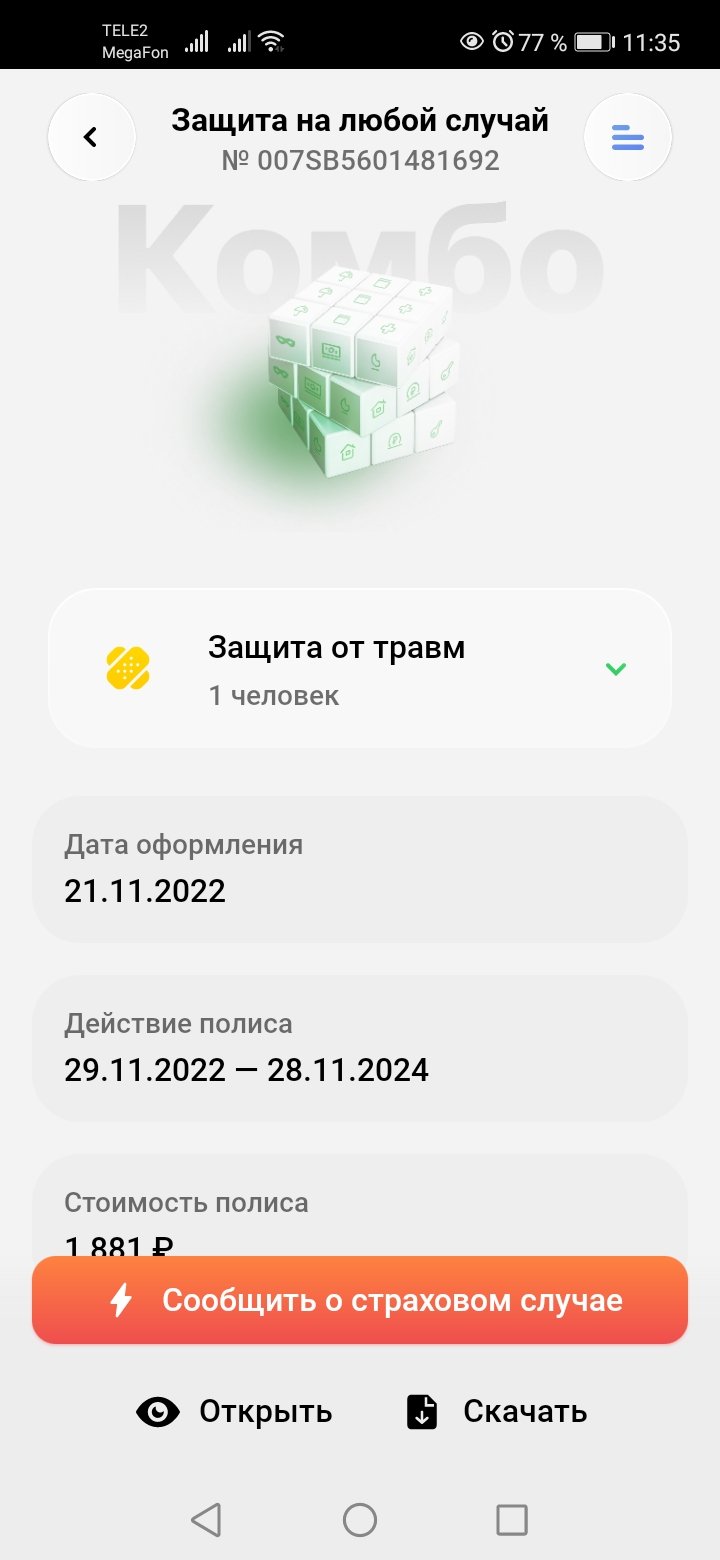Open recent apps via system square button
The width and height of the screenshot is (720, 1560).
tap(512, 1520)
